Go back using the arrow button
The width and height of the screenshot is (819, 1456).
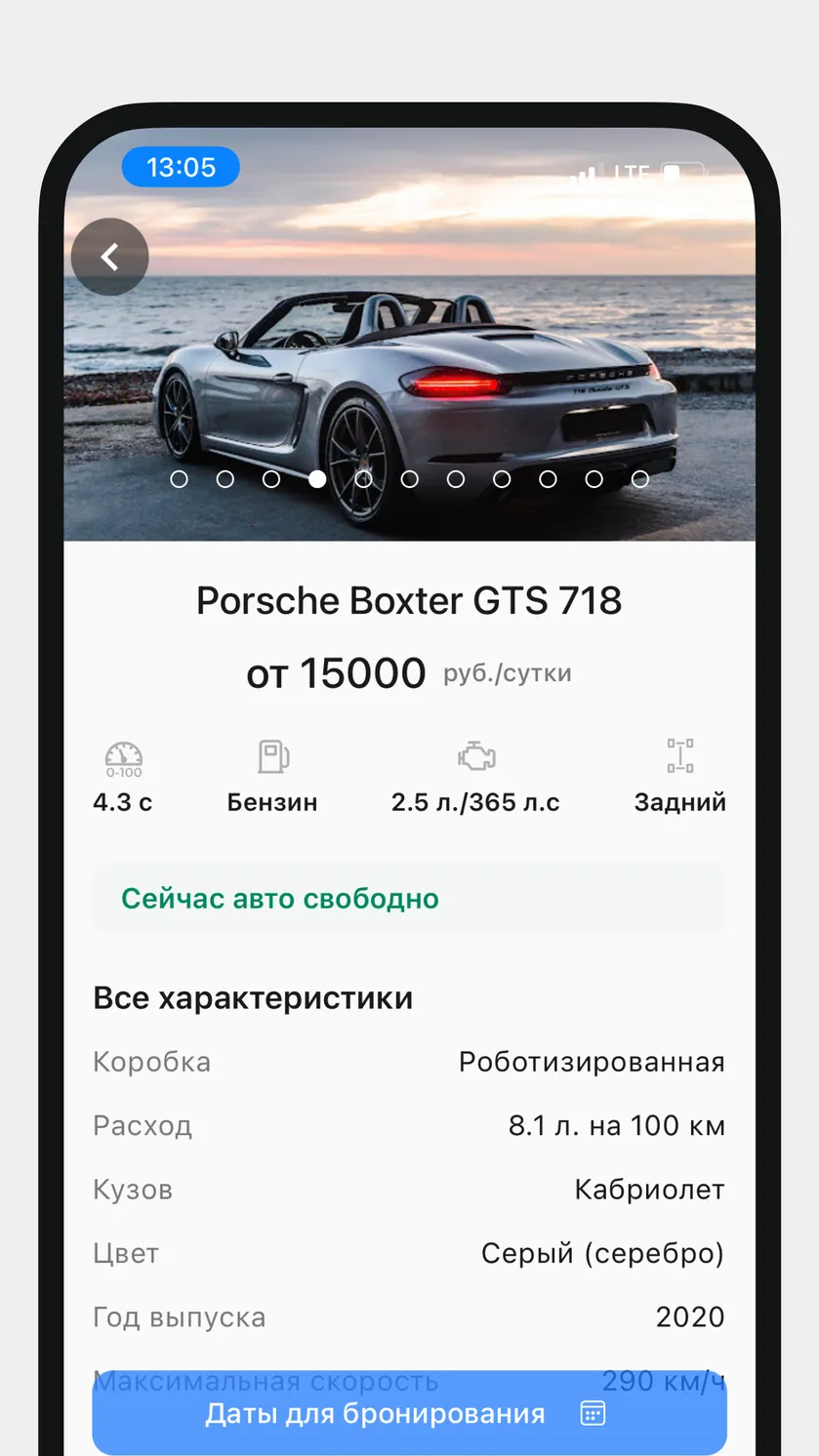110,257
